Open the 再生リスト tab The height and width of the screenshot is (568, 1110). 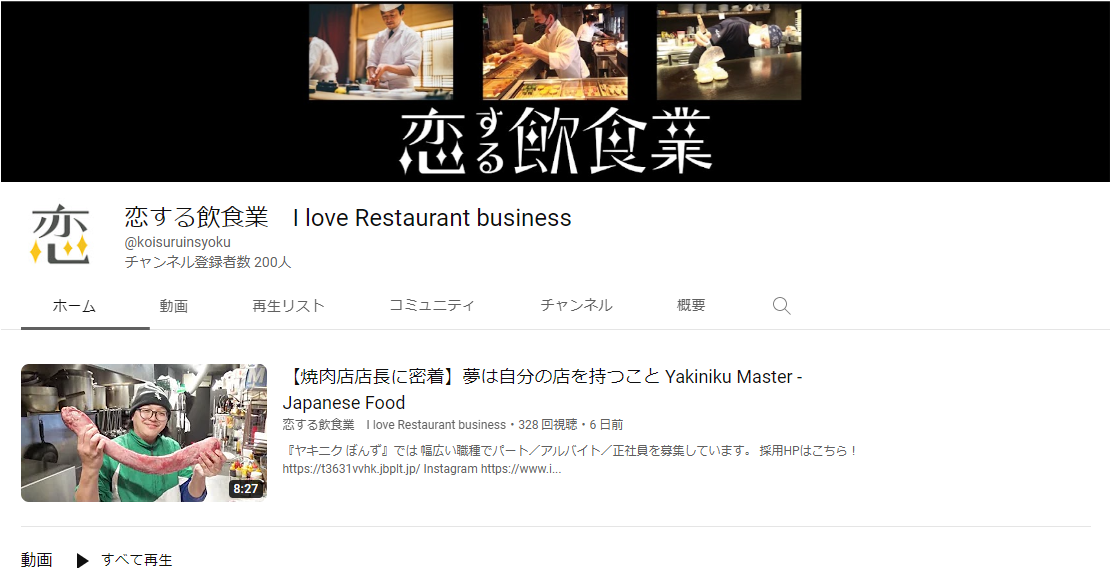coord(288,306)
